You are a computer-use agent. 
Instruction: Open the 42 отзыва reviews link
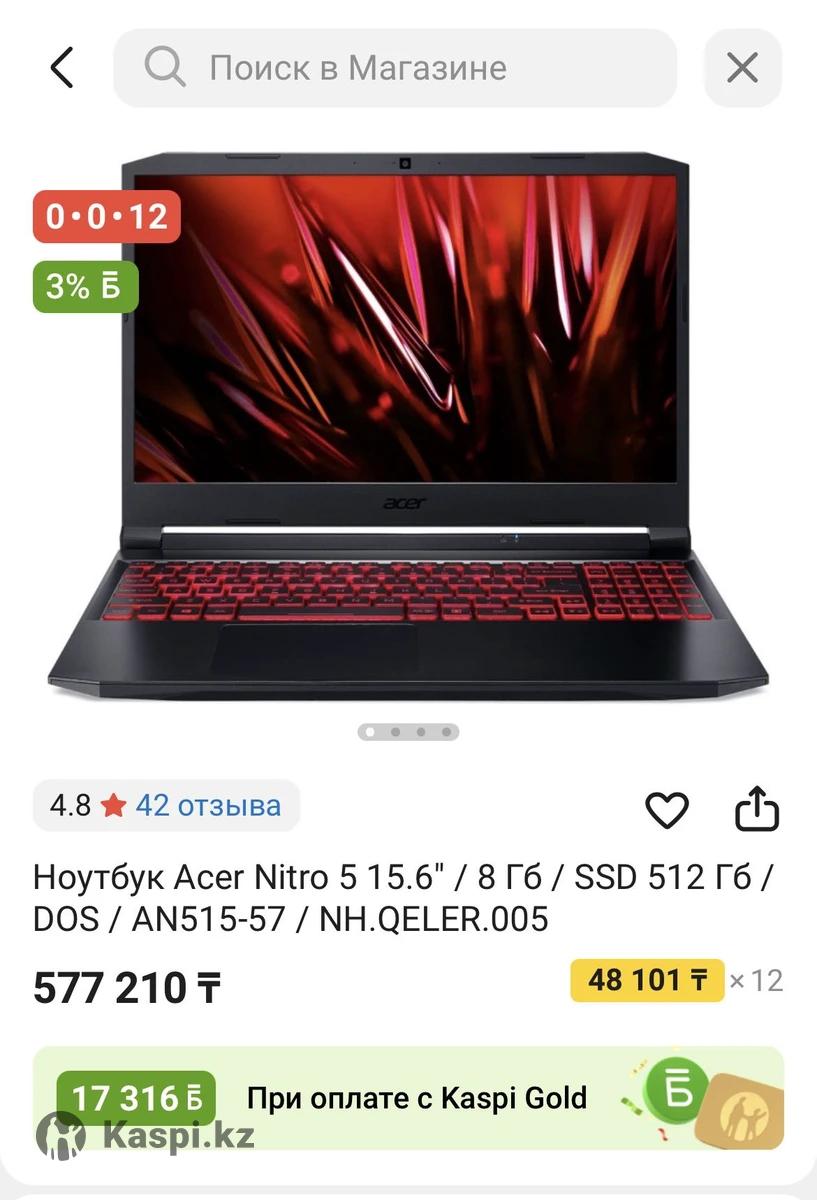(x=208, y=805)
